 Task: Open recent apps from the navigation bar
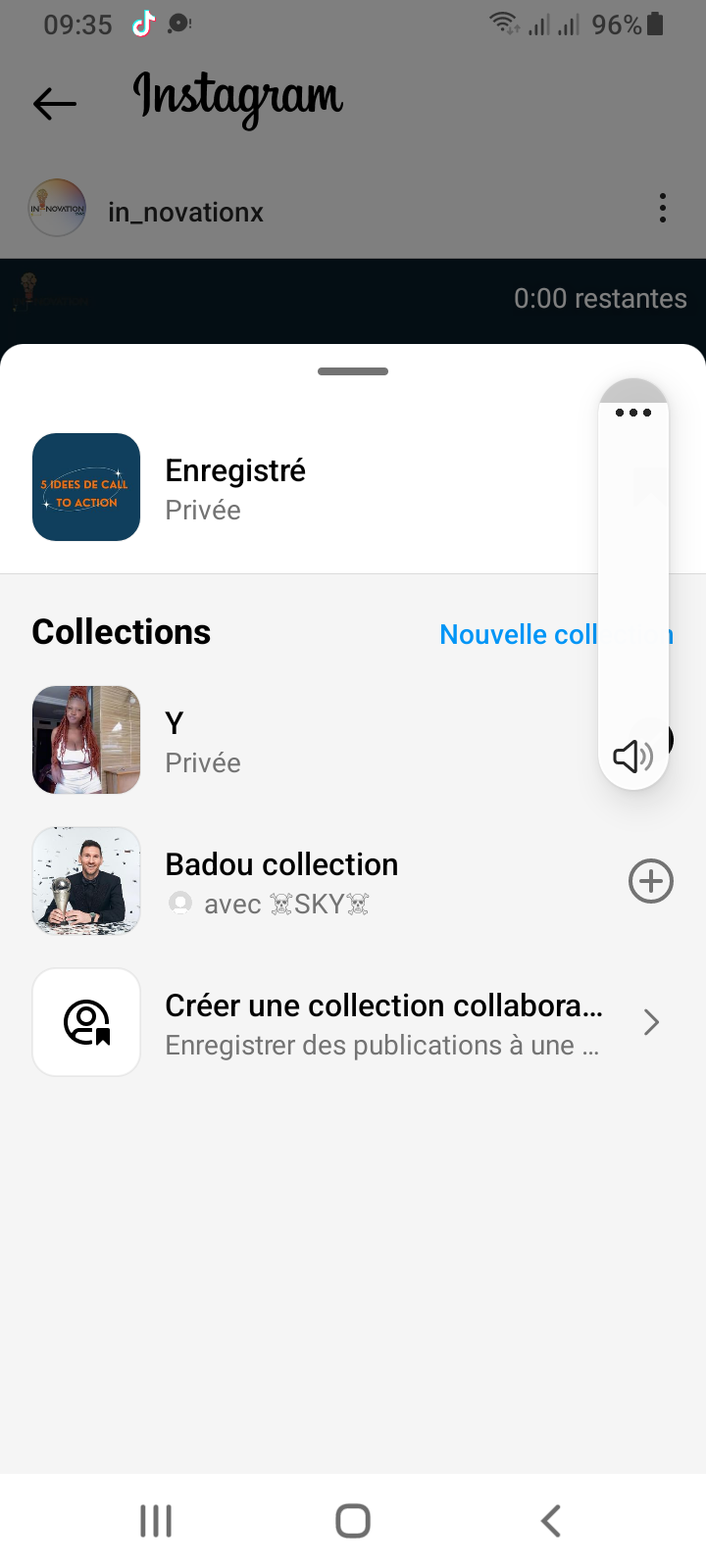(156, 1521)
